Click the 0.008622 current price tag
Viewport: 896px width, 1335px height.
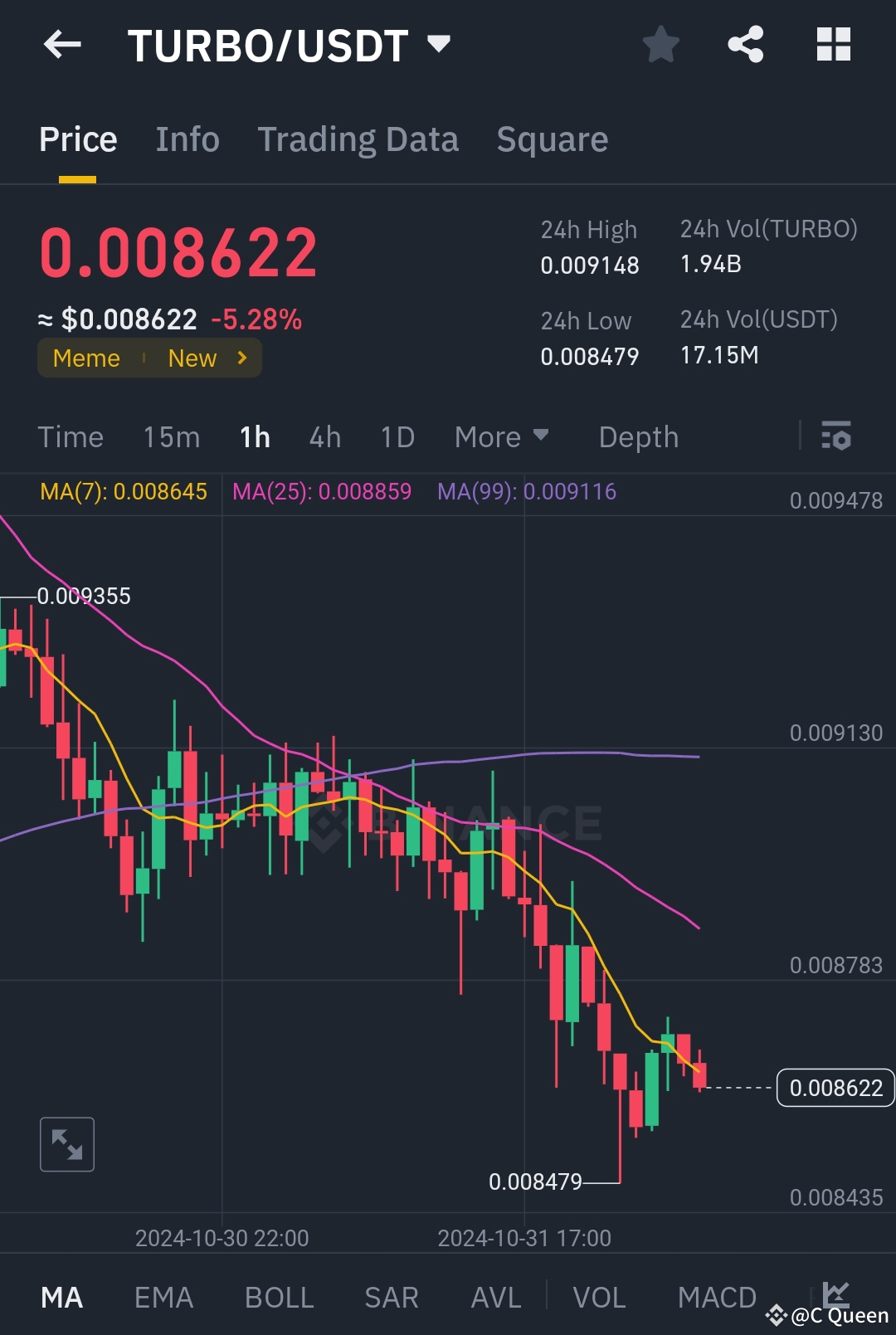tap(835, 1088)
